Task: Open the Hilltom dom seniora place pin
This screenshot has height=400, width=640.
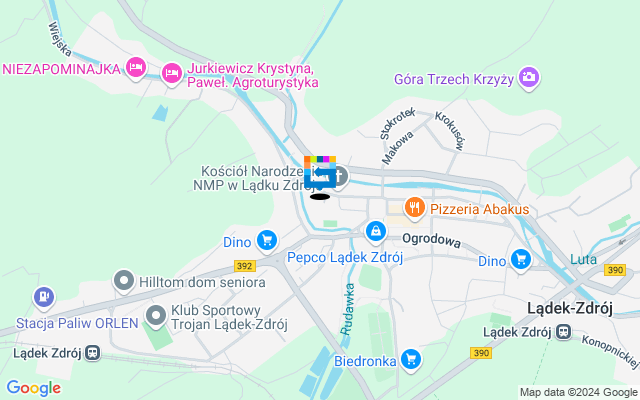Action: click(124, 279)
